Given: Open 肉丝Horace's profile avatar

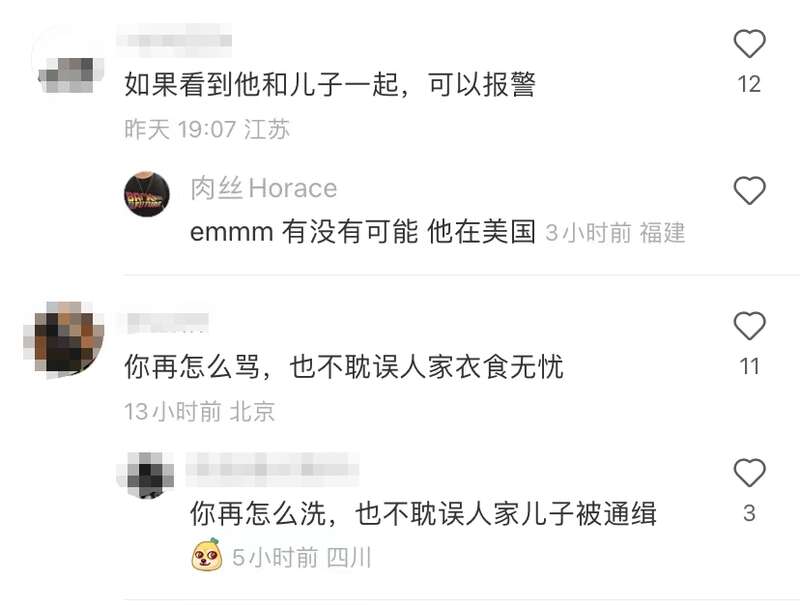Looking at the screenshot, I should pyautogui.click(x=146, y=194).
